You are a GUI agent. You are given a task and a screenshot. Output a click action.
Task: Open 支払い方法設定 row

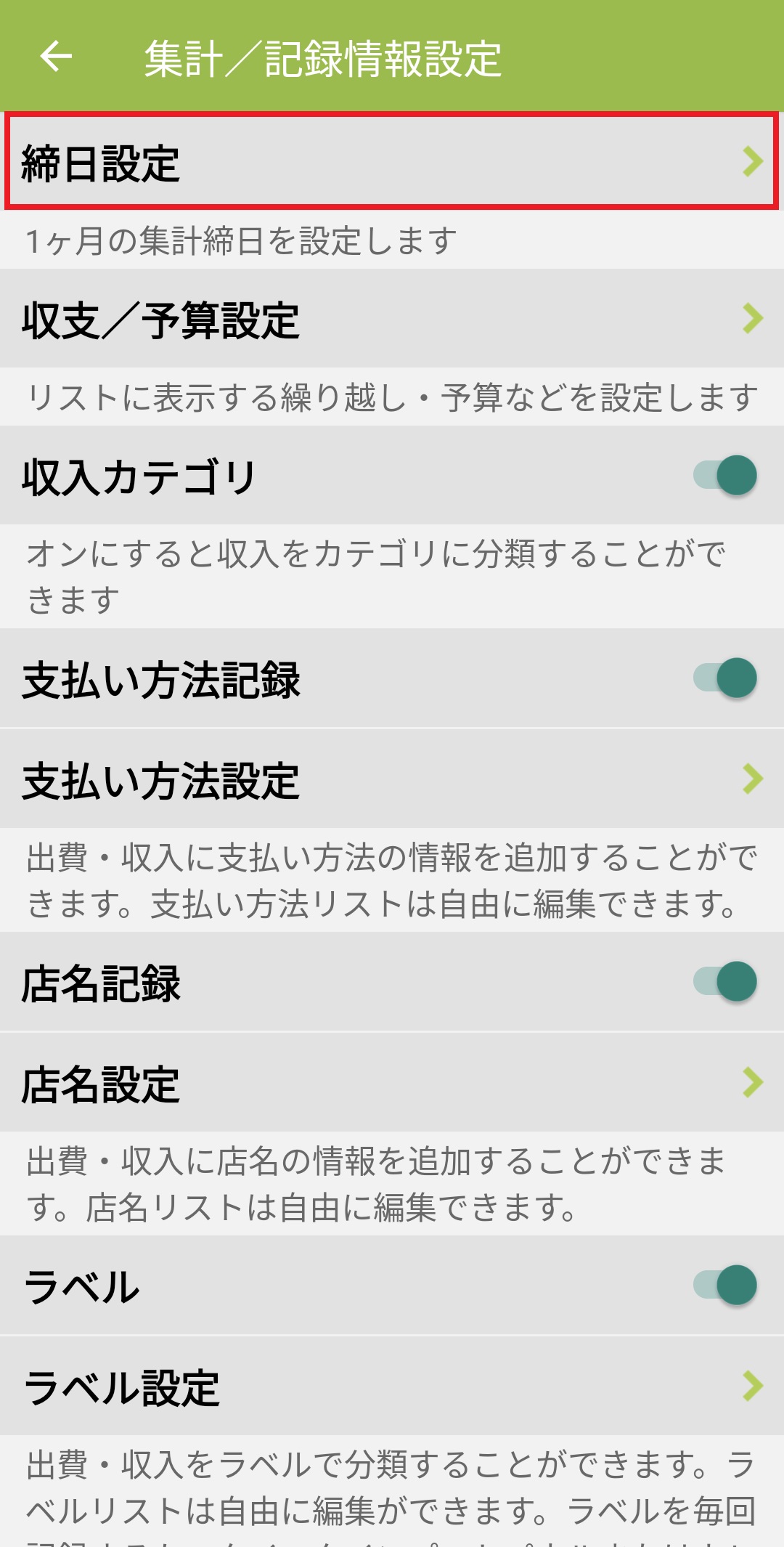click(x=392, y=779)
